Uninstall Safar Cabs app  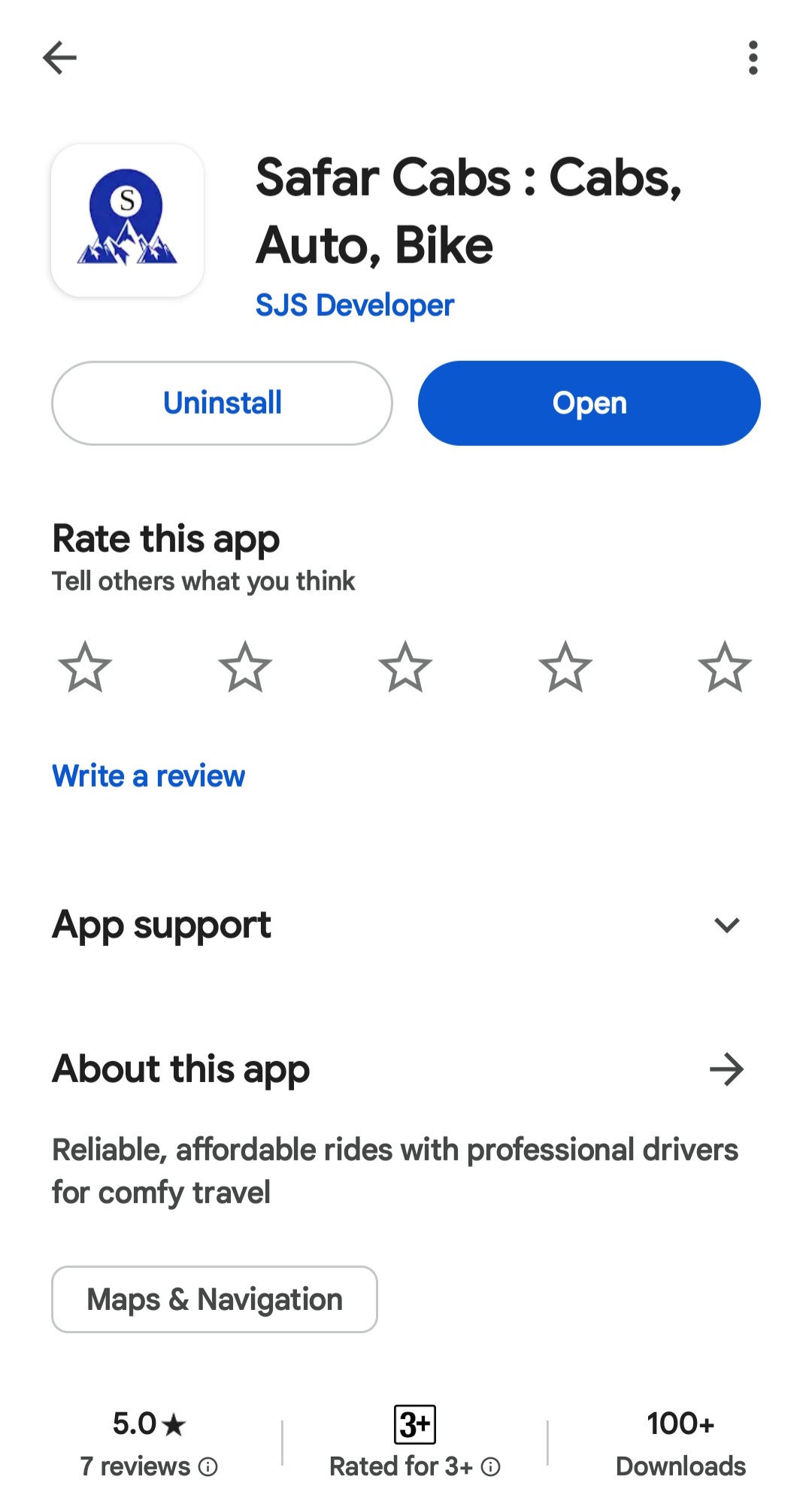pyautogui.click(x=222, y=403)
